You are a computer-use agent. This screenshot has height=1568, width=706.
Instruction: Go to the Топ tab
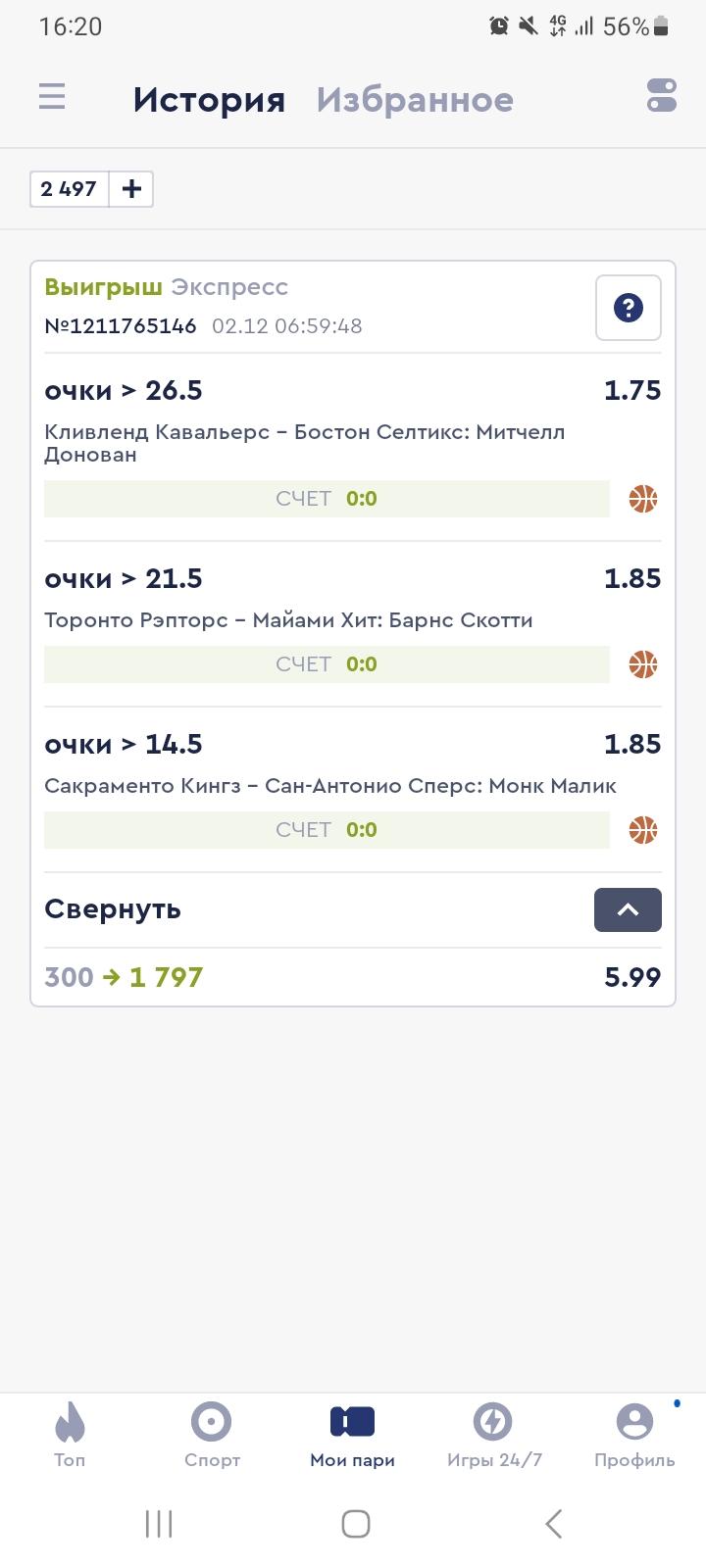(70, 1434)
